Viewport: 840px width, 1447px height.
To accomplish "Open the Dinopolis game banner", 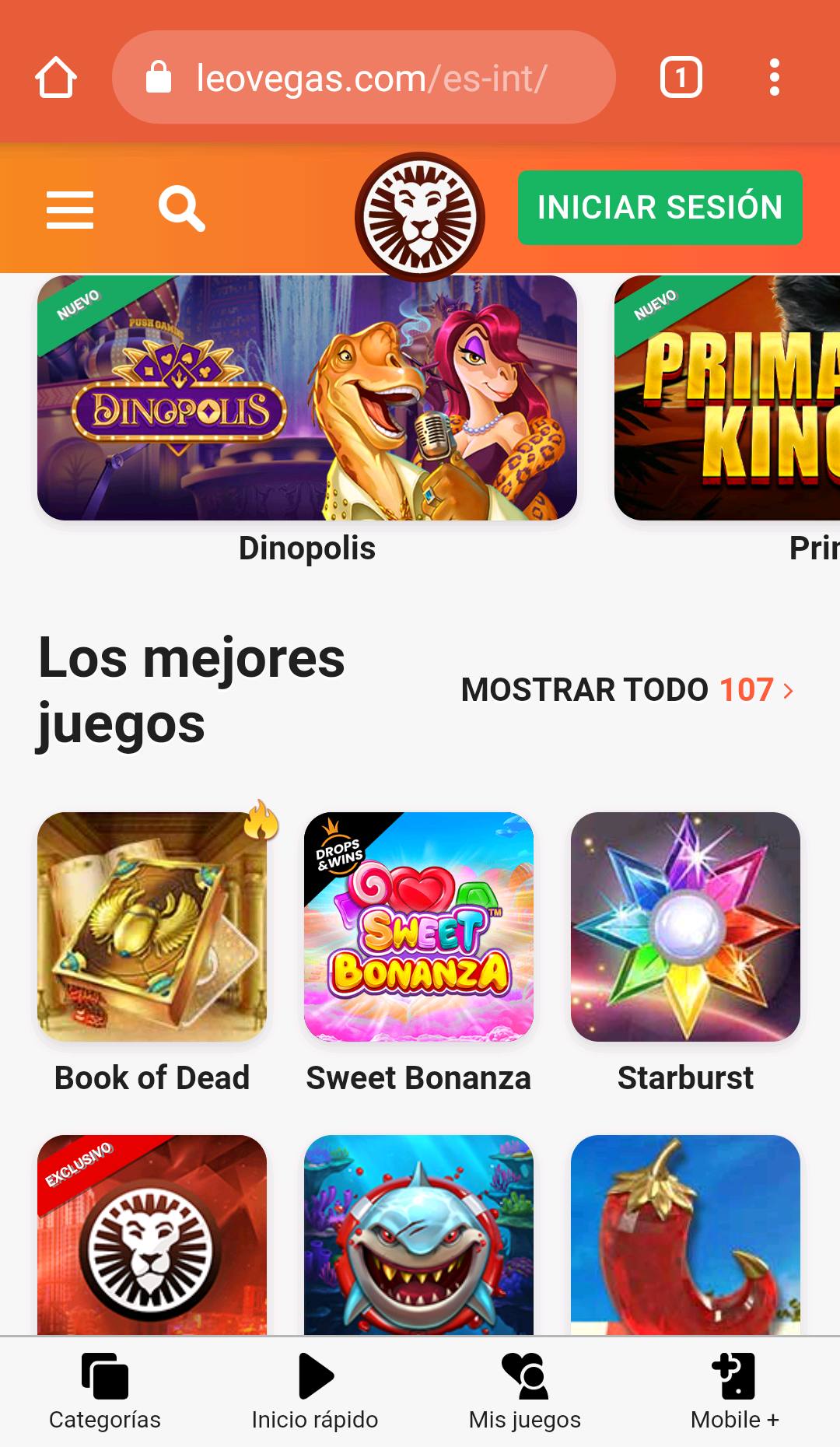I will 307,398.
